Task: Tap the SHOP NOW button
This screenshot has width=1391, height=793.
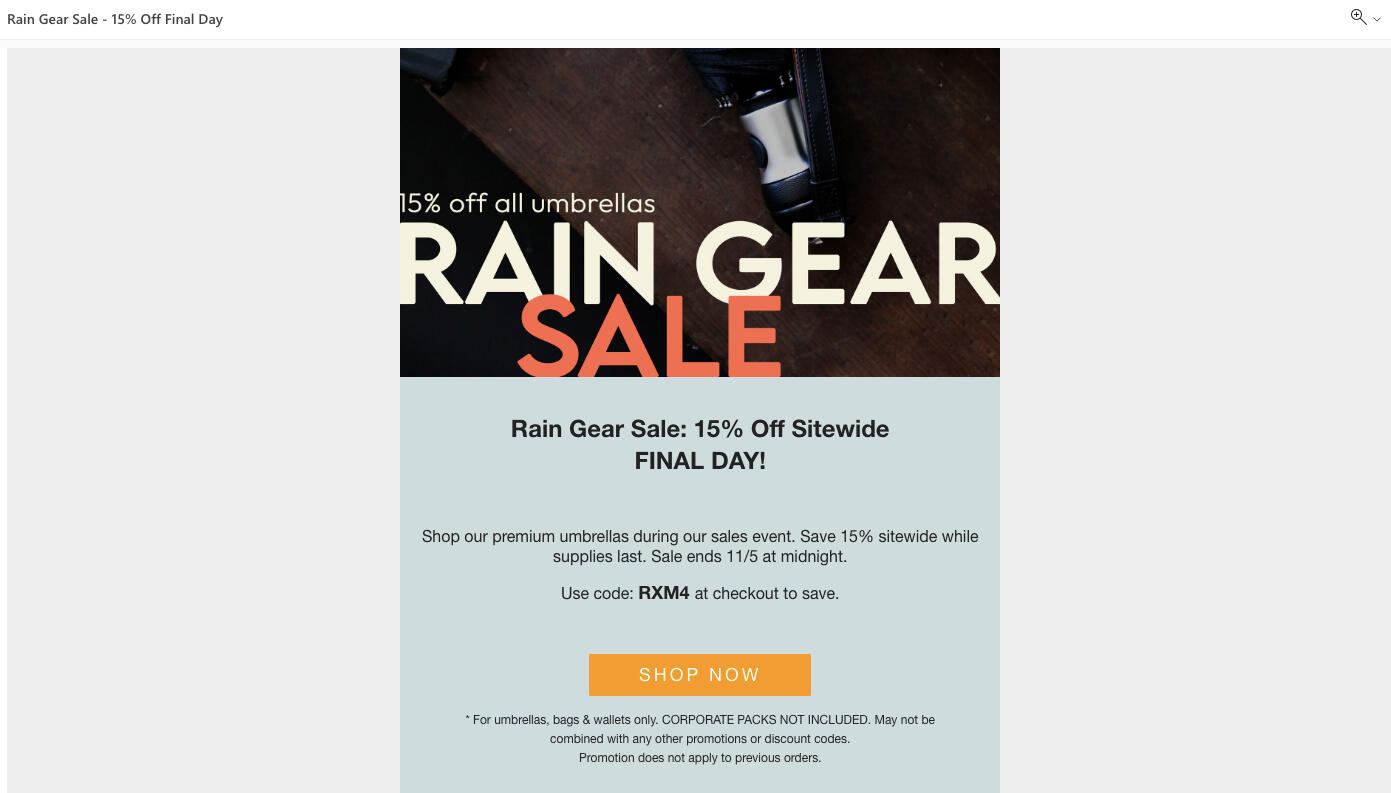Action: (x=699, y=675)
